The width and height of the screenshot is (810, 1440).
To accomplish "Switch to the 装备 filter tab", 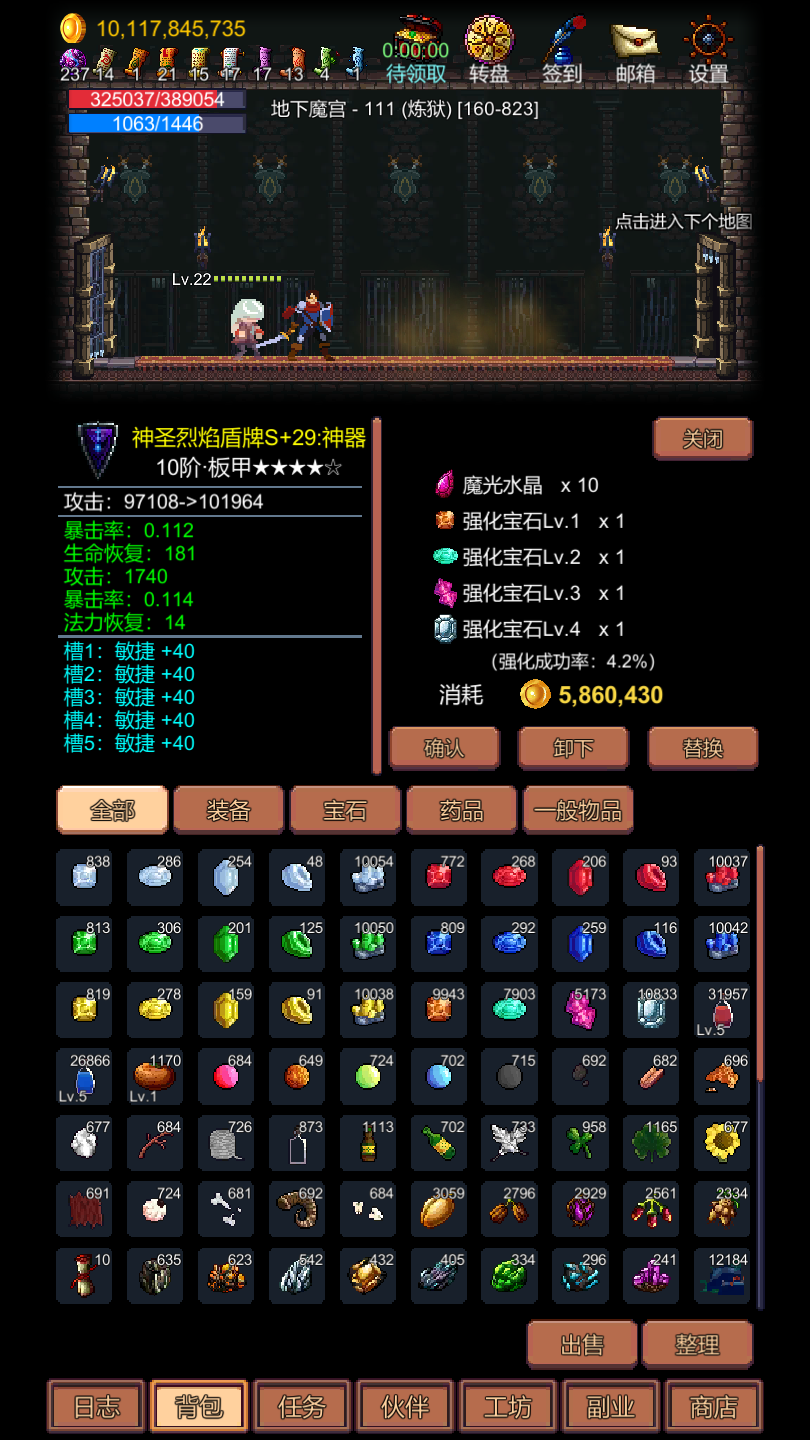I will pyautogui.click(x=228, y=810).
